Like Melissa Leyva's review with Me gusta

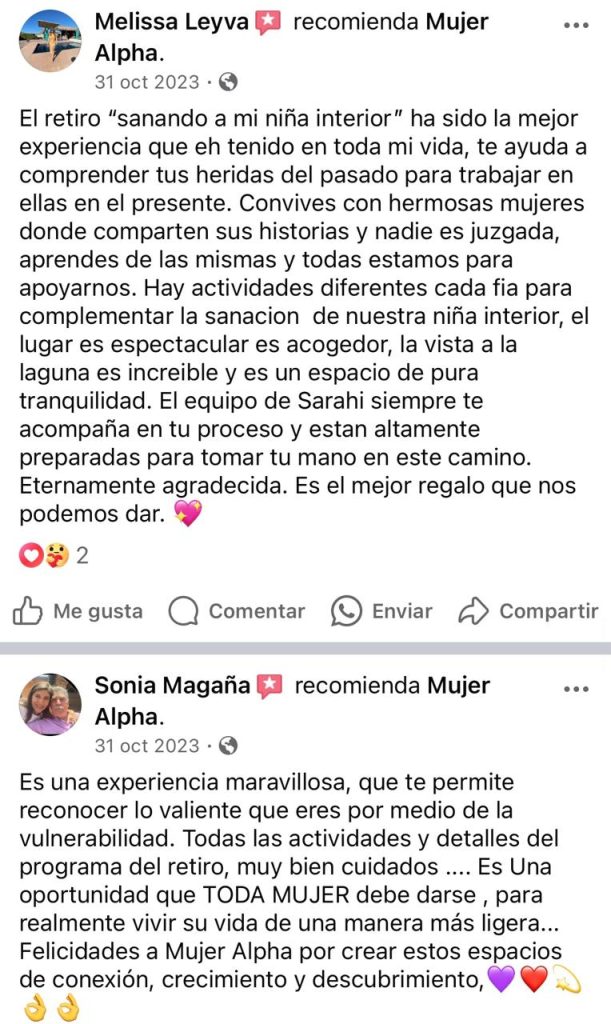pos(78,611)
